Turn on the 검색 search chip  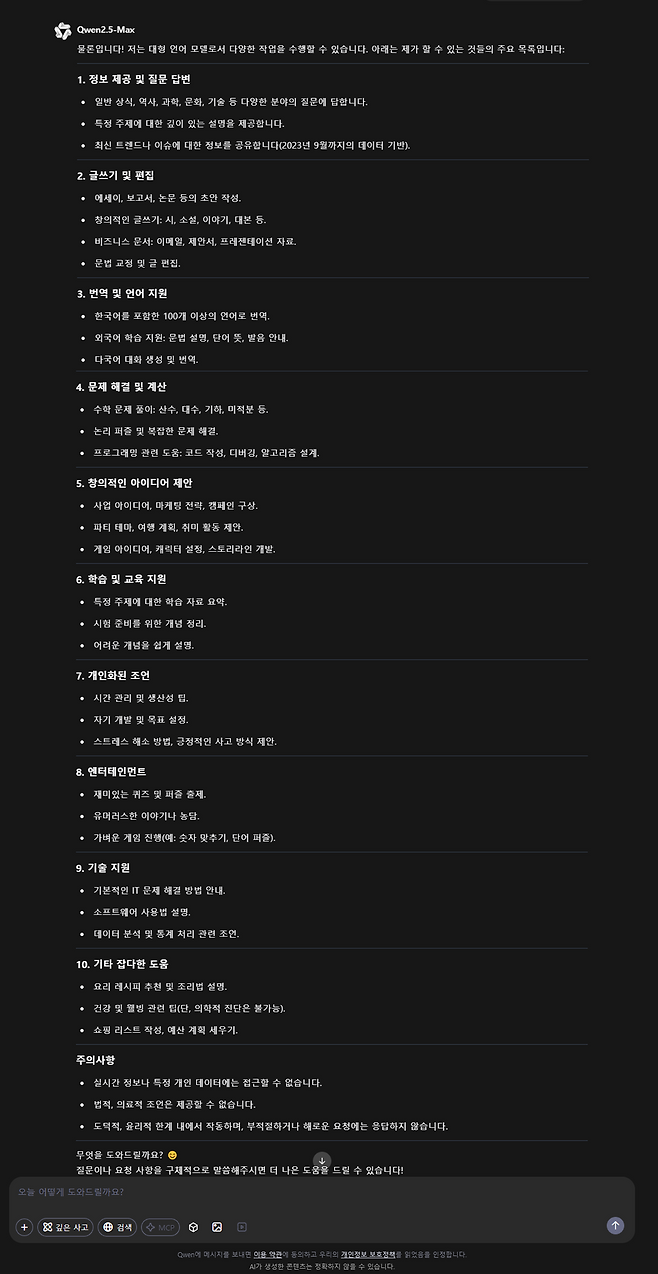(117, 1227)
